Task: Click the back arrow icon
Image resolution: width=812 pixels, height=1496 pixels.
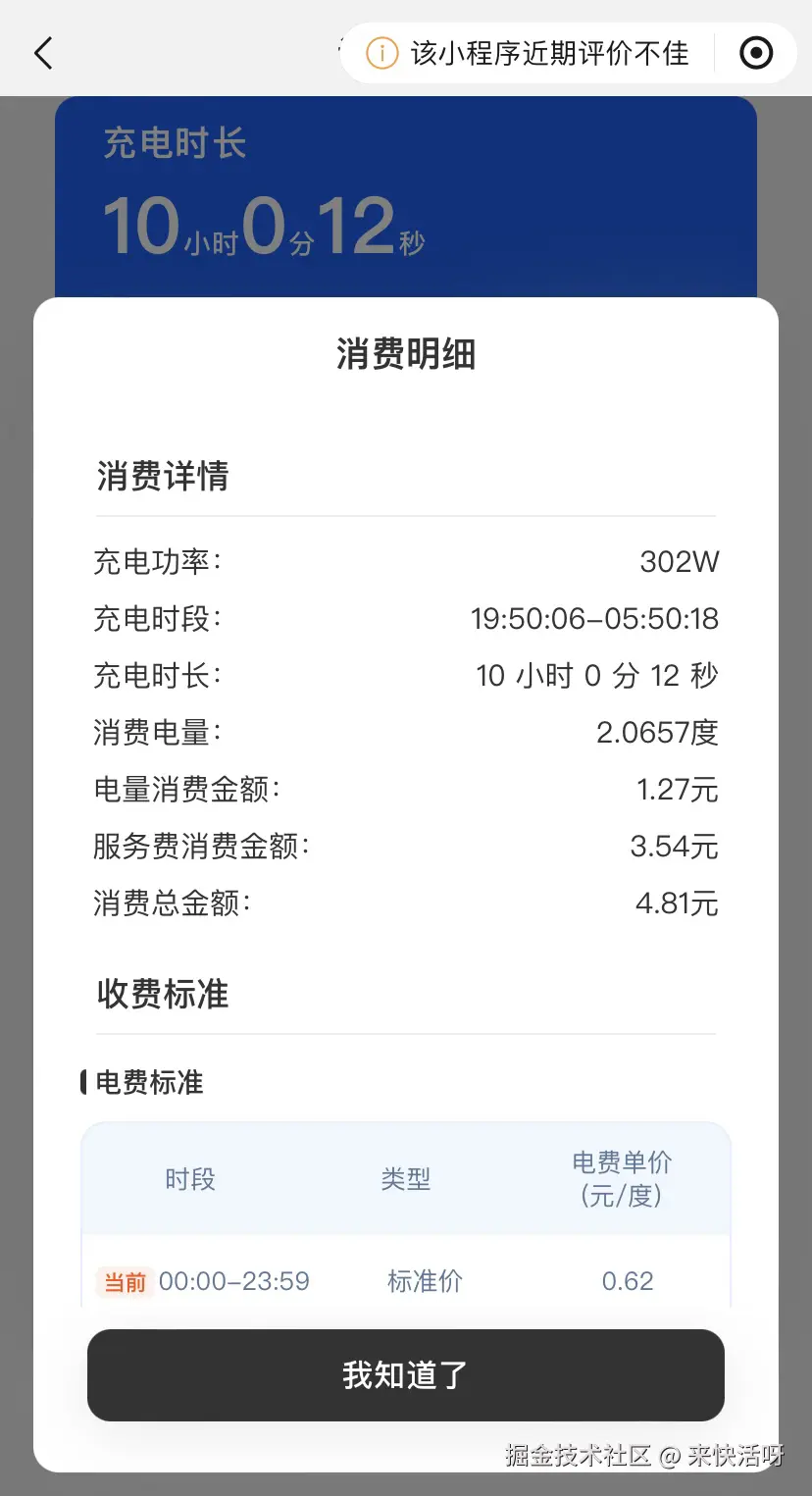Action: click(42, 53)
